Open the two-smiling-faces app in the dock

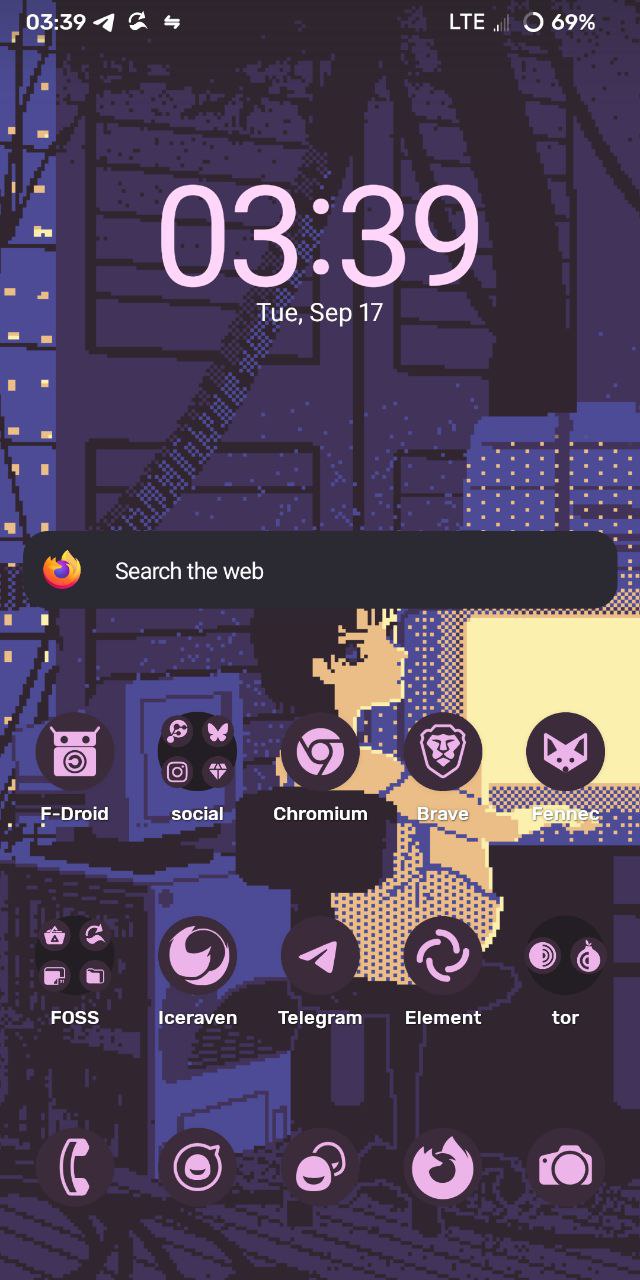(x=320, y=1167)
